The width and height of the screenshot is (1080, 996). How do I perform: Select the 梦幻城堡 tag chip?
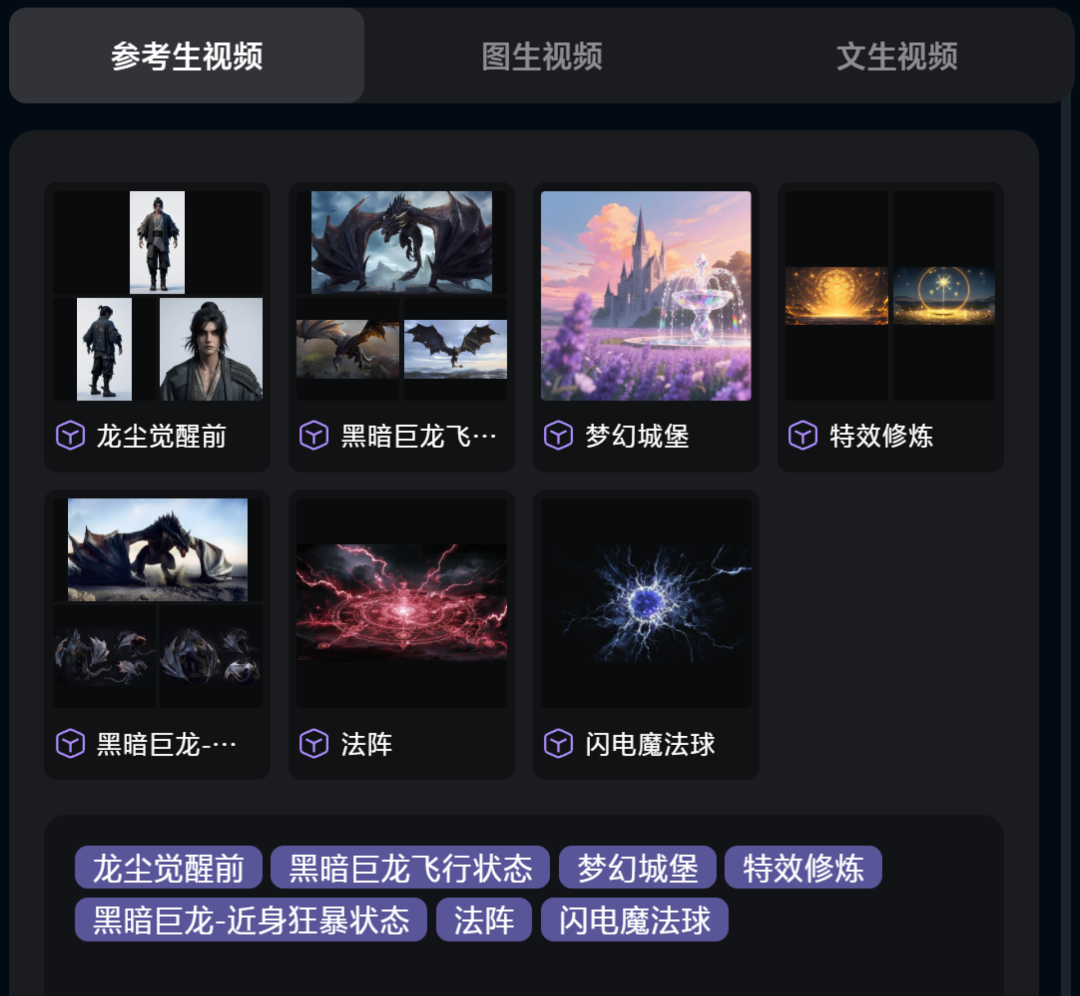coord(637,867)
